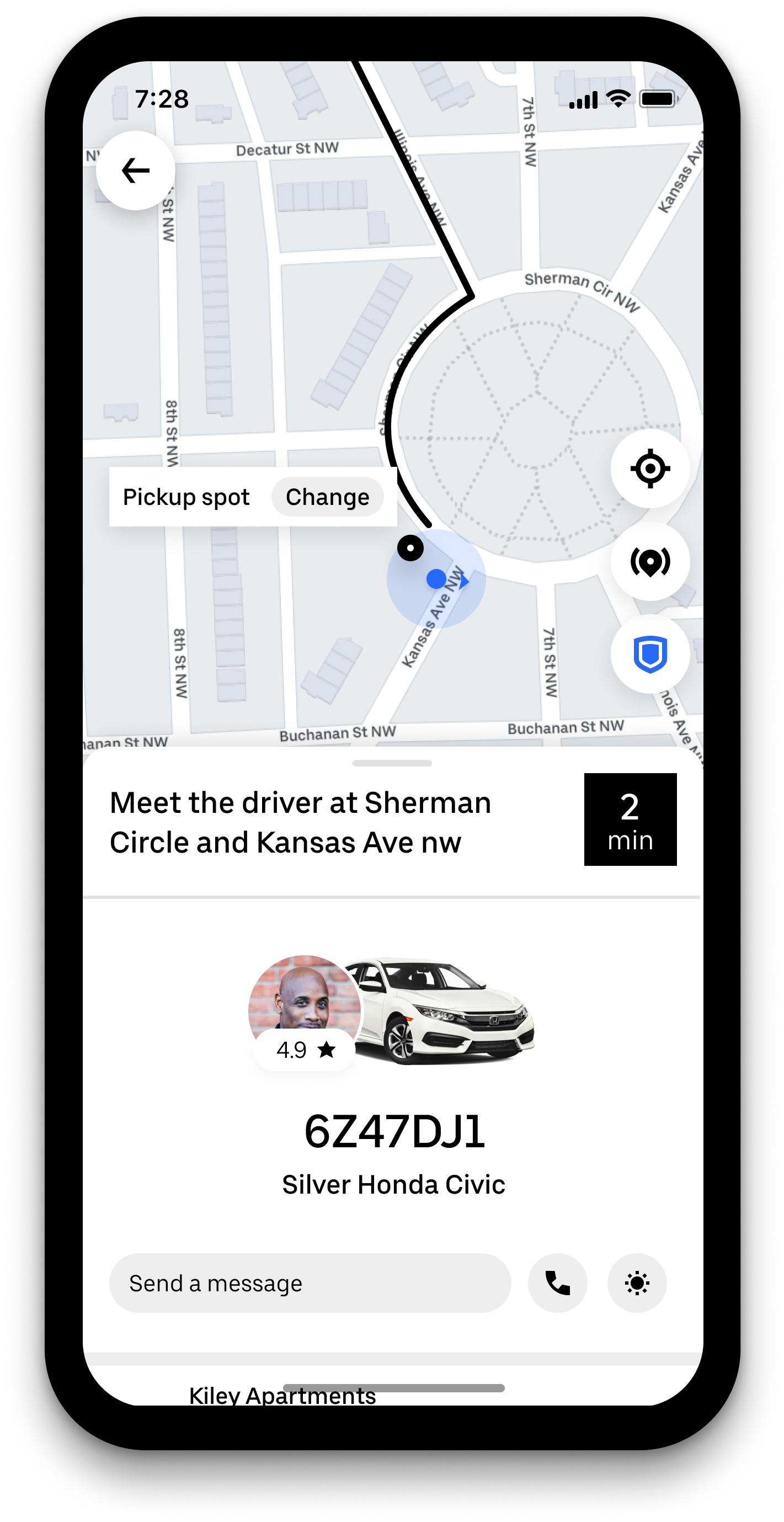The height and width of the screenshot is (1522, 784).
Task: Tap the sun spotlight icon
Action: (637, 1283)
